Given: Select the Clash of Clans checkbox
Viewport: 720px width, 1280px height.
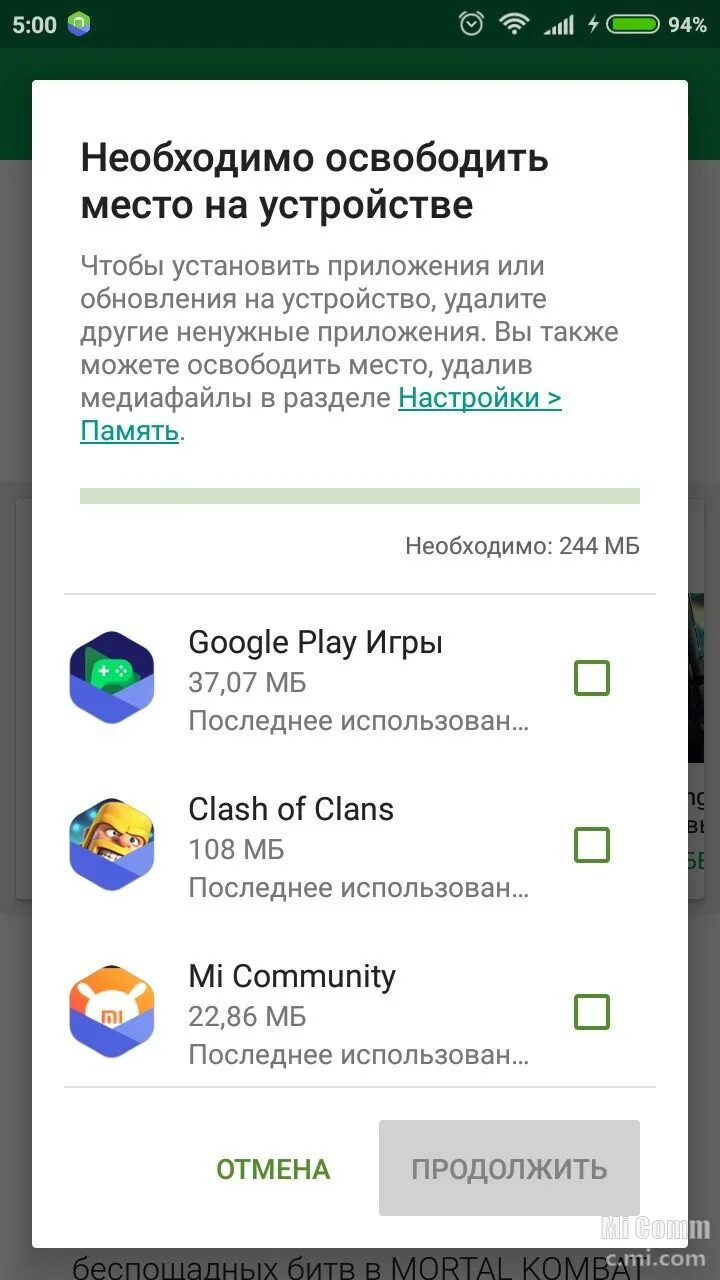Looking at the screenshot, I should pyautogui.click(x=592, y=846).
